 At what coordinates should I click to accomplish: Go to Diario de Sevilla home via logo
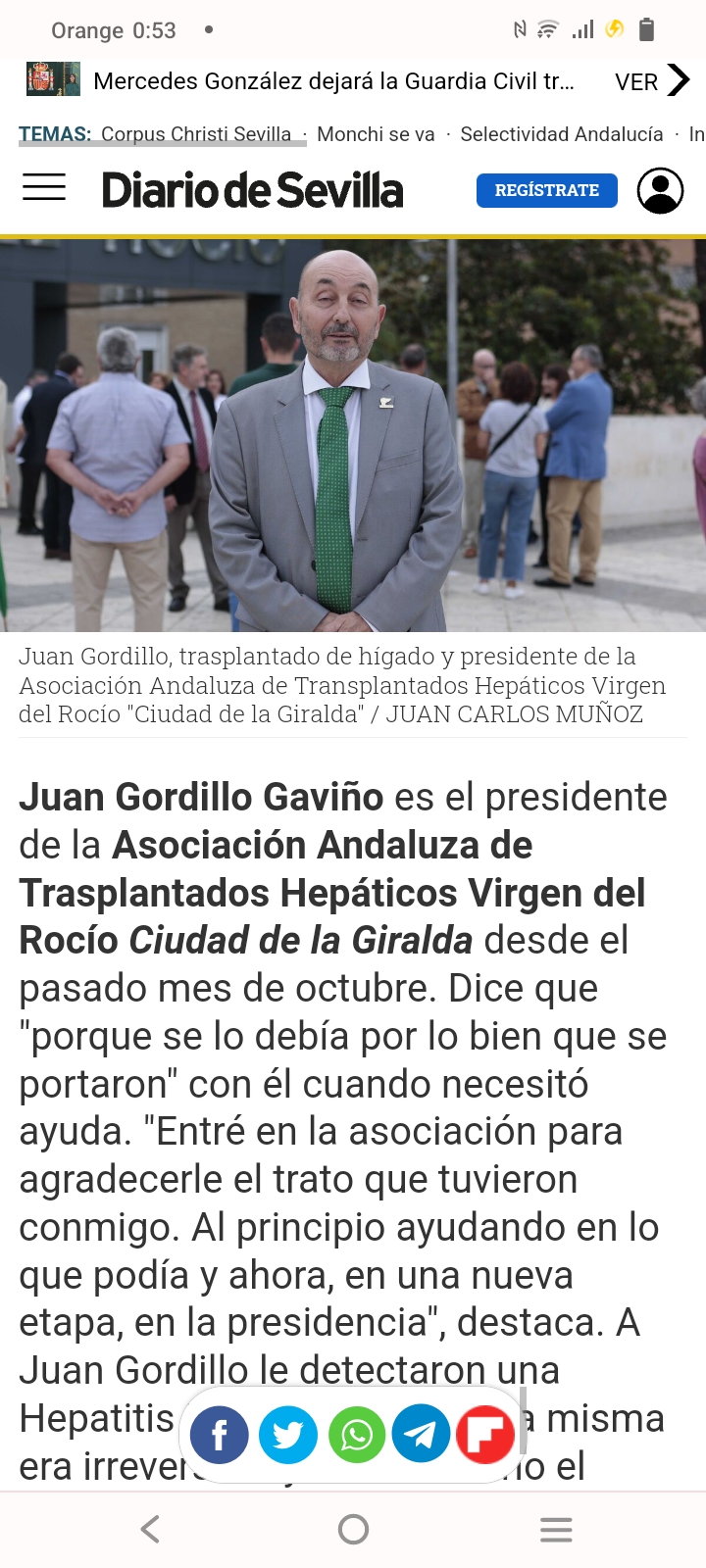click(252, 190)
